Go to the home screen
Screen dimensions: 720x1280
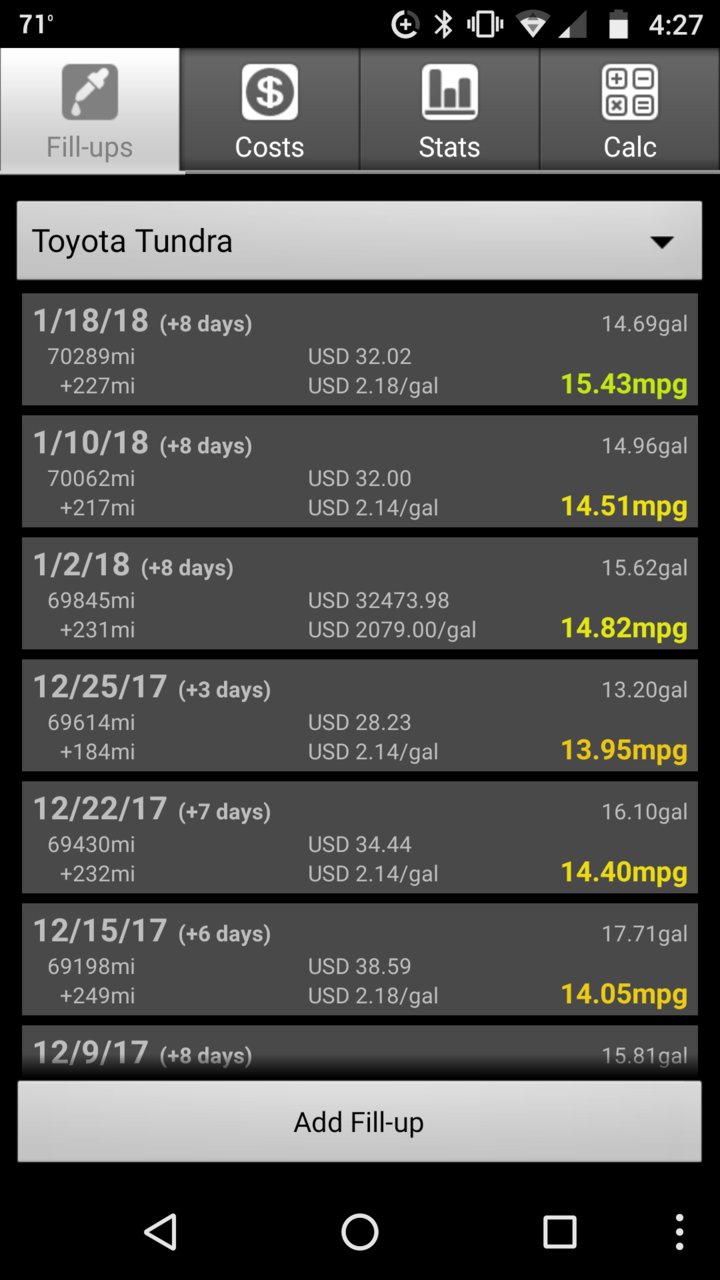point(360,1232)
